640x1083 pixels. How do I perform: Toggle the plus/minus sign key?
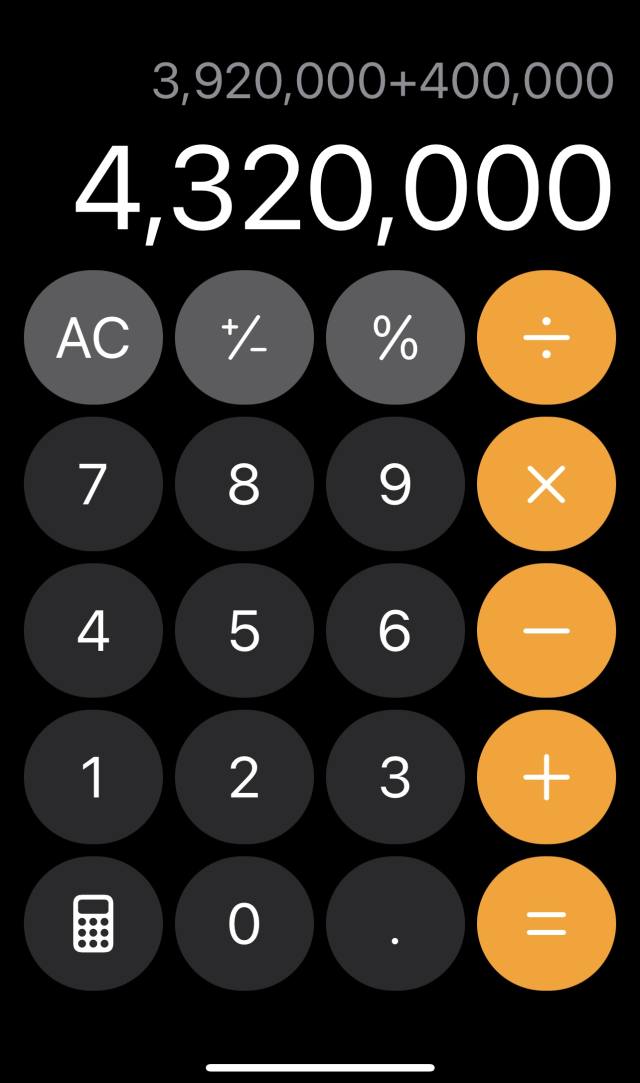(x=244, y=339)
